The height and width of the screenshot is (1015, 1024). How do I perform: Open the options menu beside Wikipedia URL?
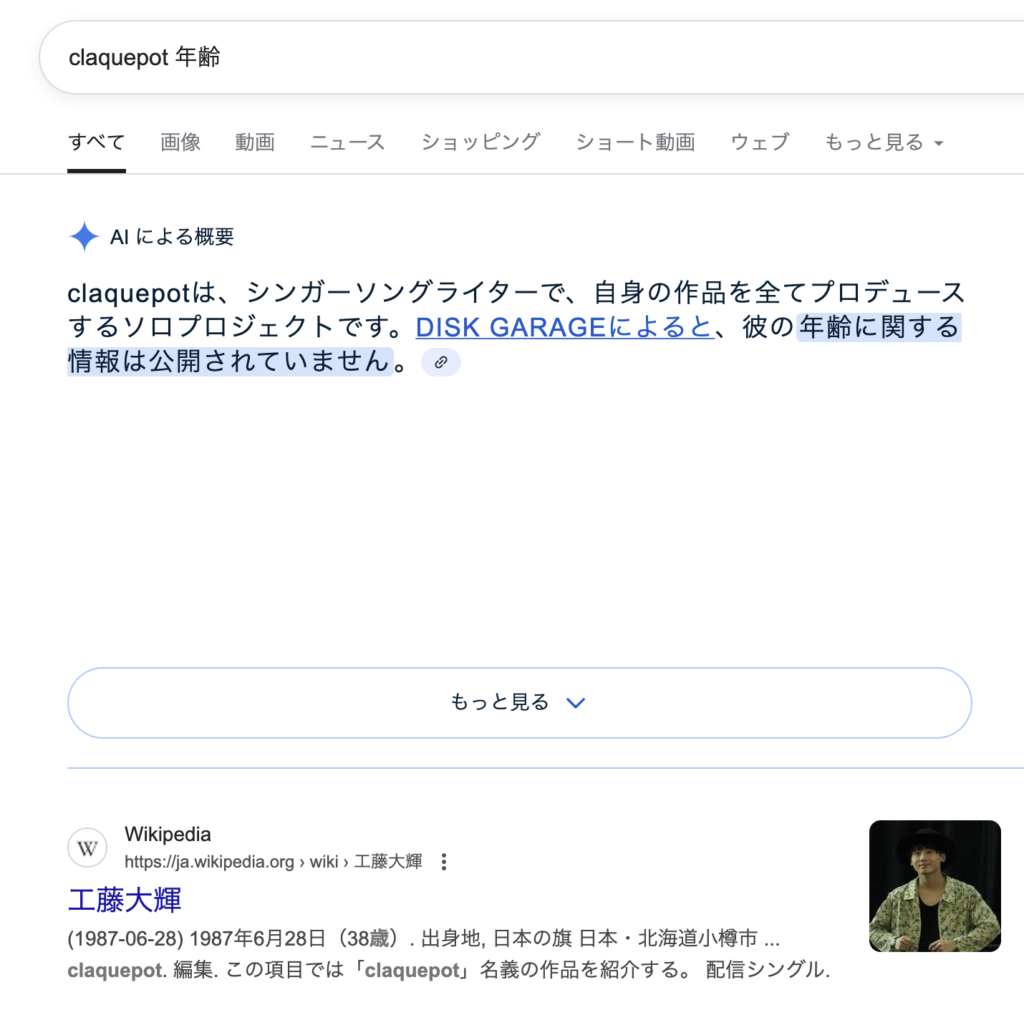point(445,861)
